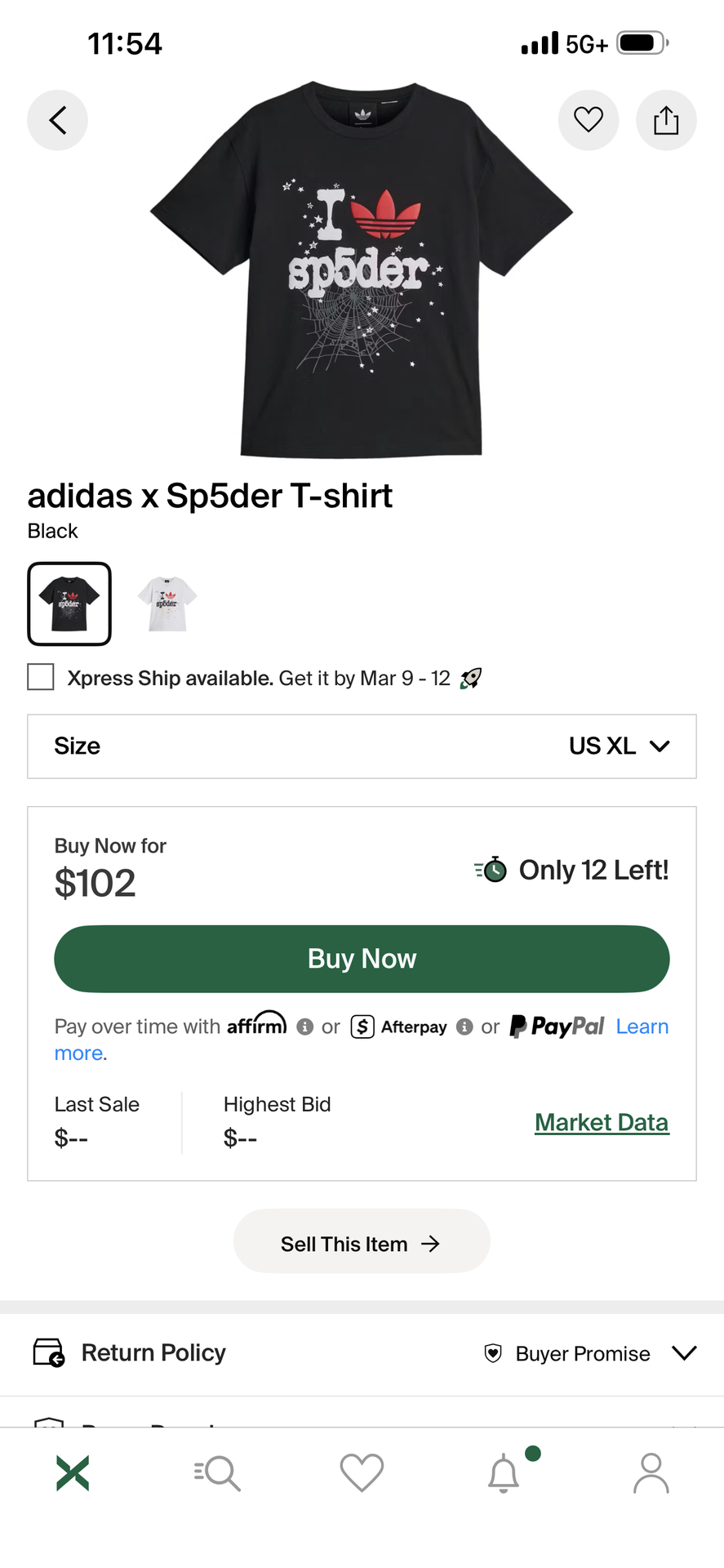
Task: Follow the Learn more link
Action: click(642, 1027)
